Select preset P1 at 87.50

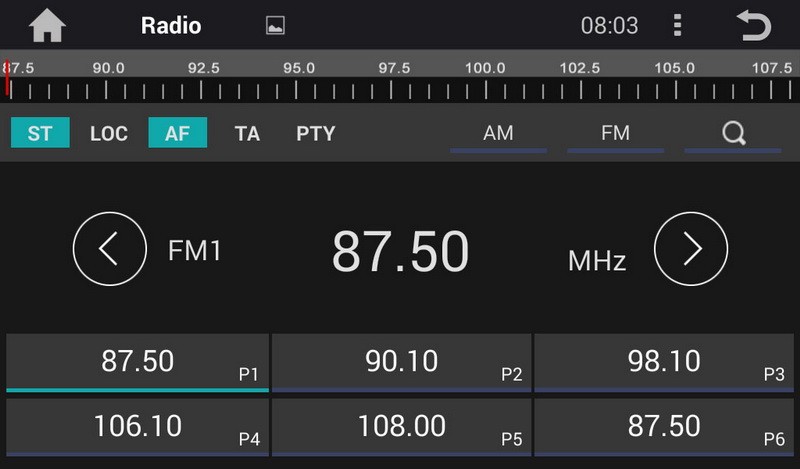137,361
